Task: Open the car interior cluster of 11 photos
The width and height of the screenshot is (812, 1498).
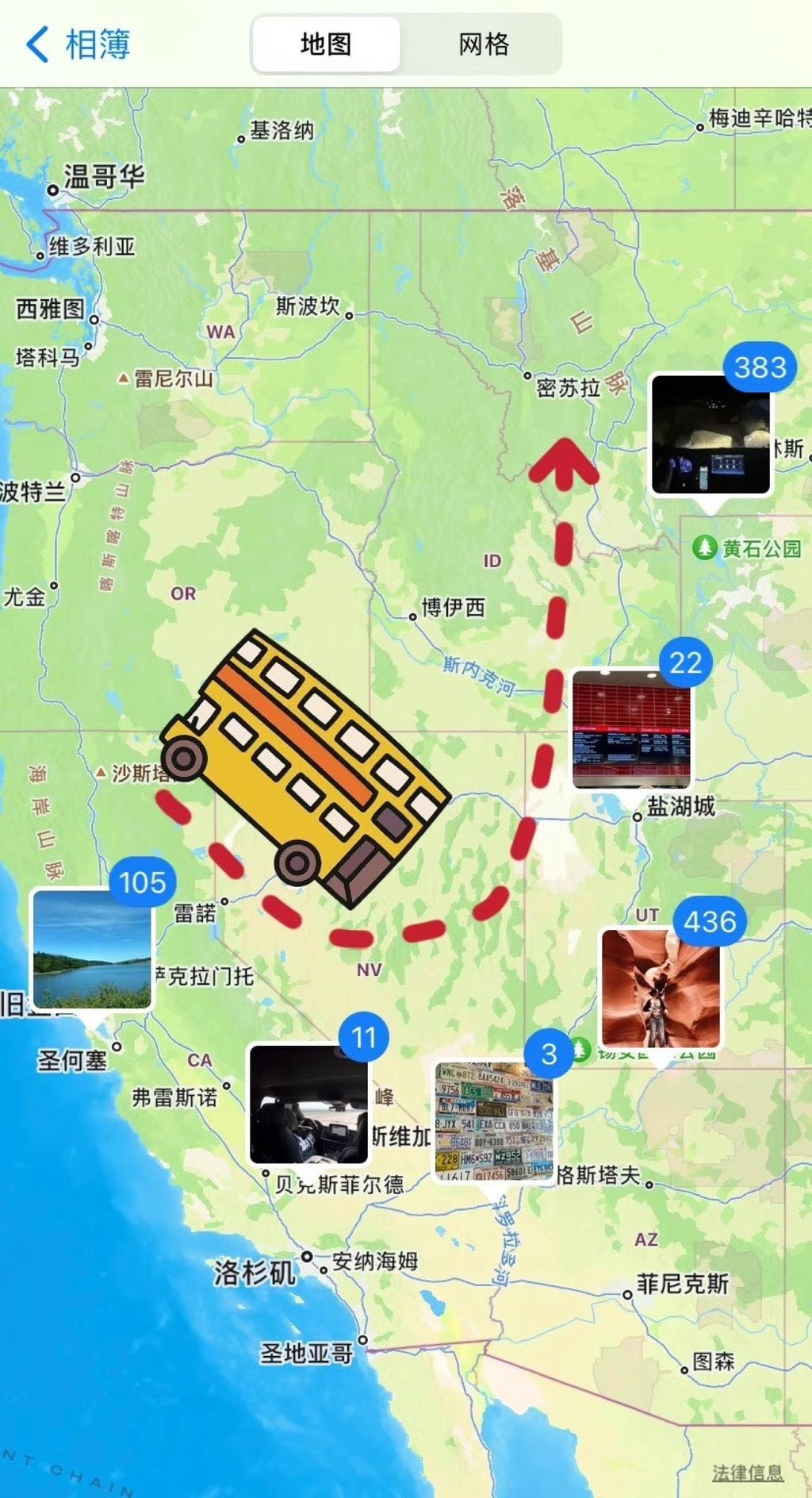Action: click(308, 1104)
